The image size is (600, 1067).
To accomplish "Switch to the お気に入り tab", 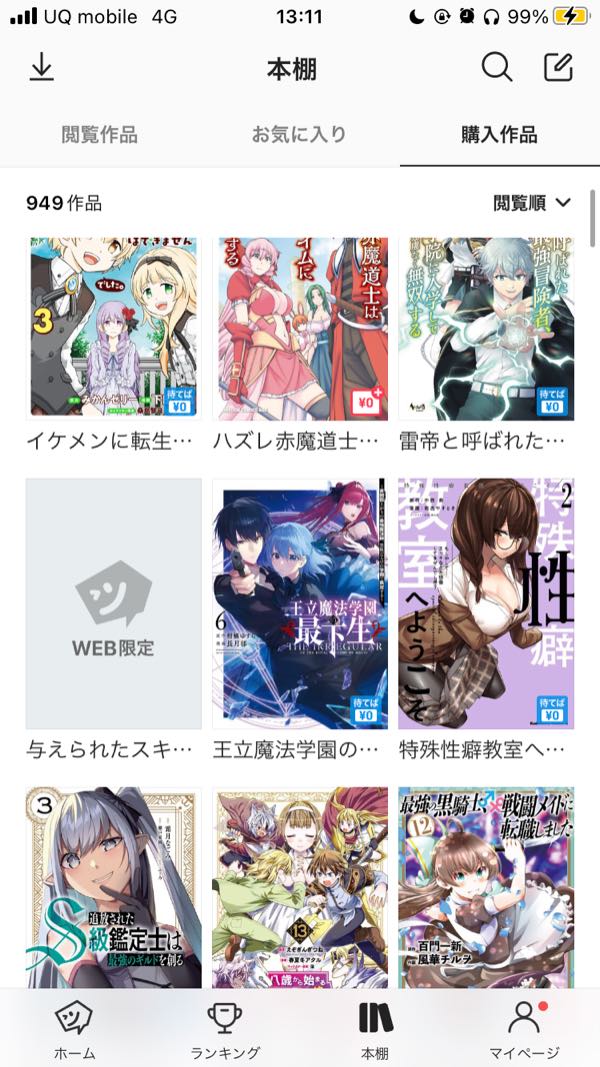I will [x=299, y=134].
